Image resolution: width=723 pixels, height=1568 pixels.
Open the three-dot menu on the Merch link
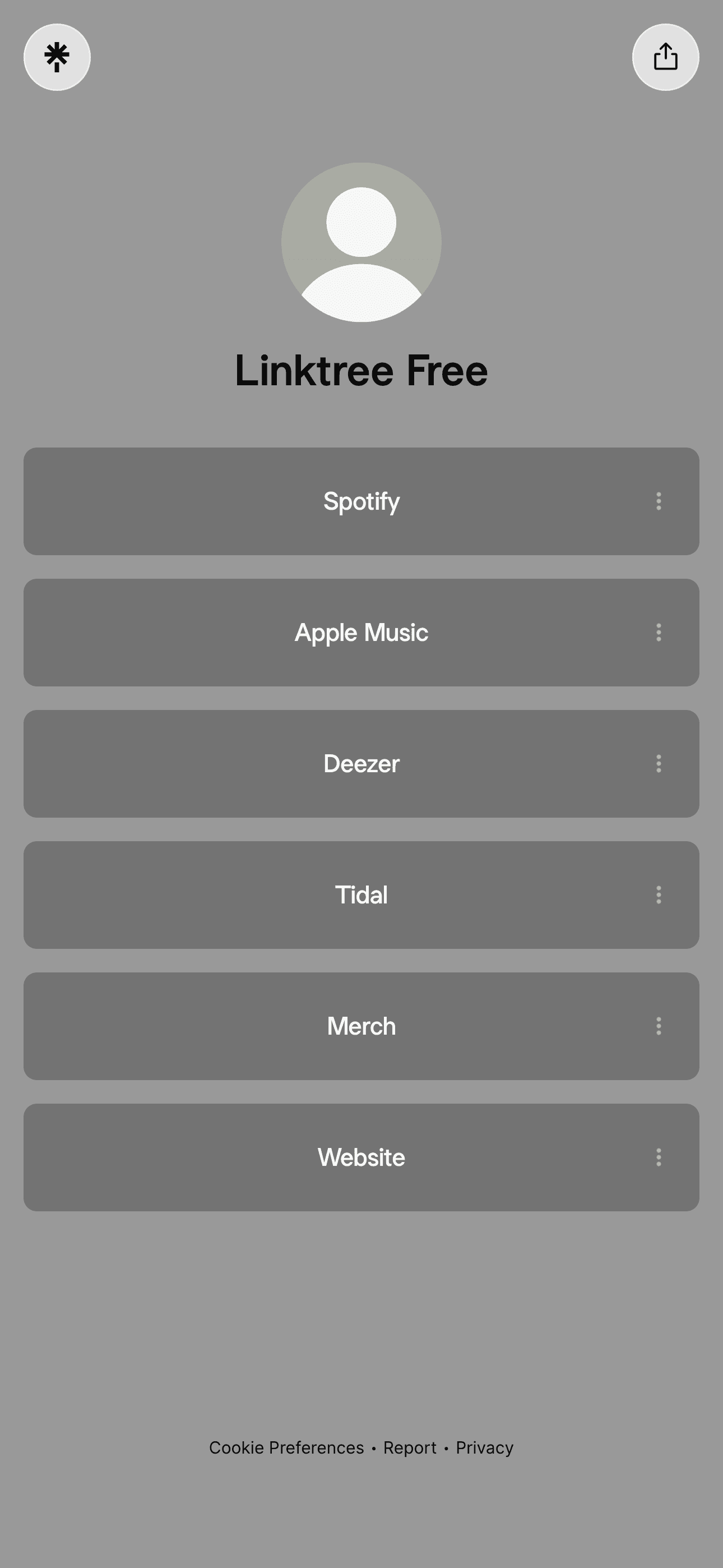pos(659,1026)
